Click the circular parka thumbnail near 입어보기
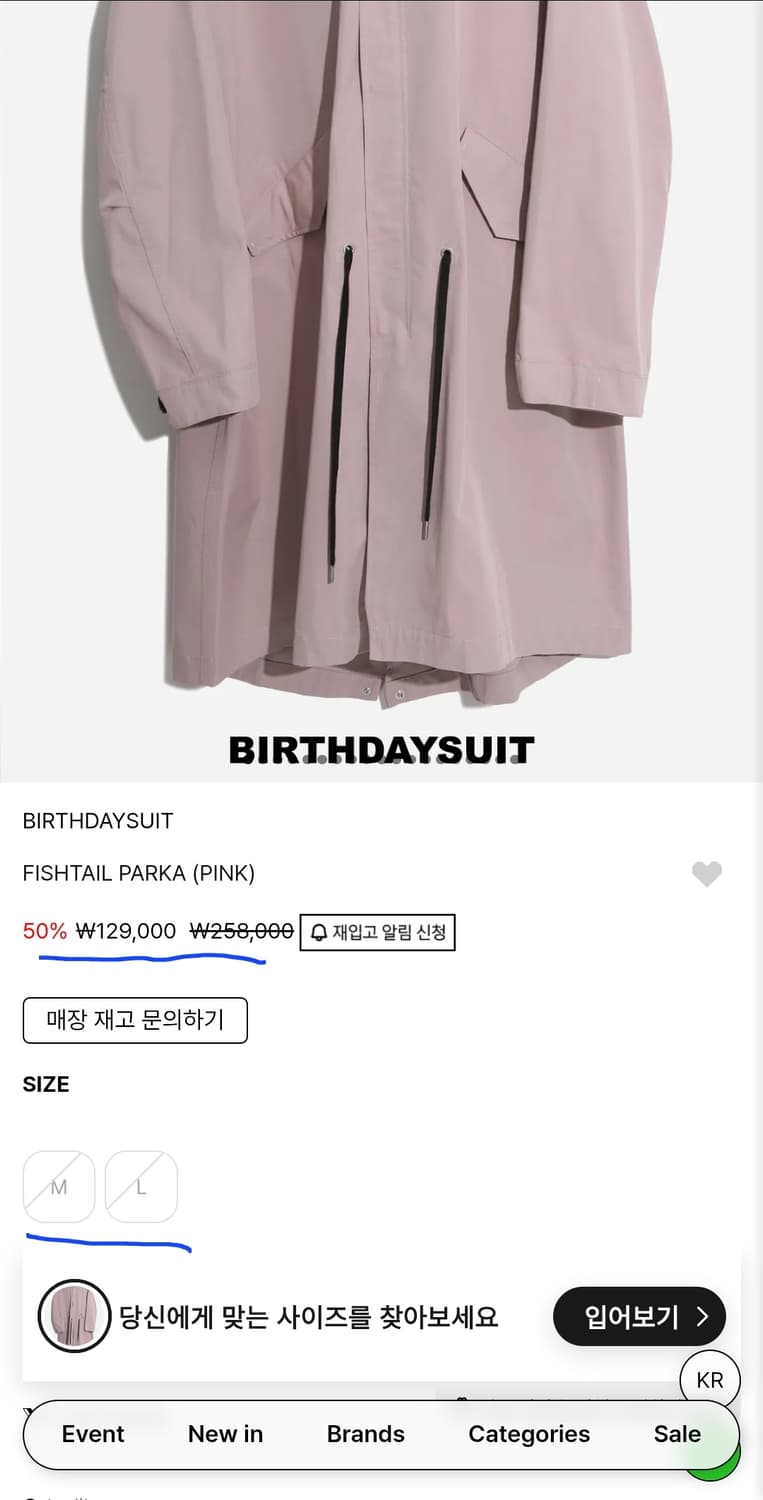Viewport: 763px width, 1500px height. (x=74, y=1317)
